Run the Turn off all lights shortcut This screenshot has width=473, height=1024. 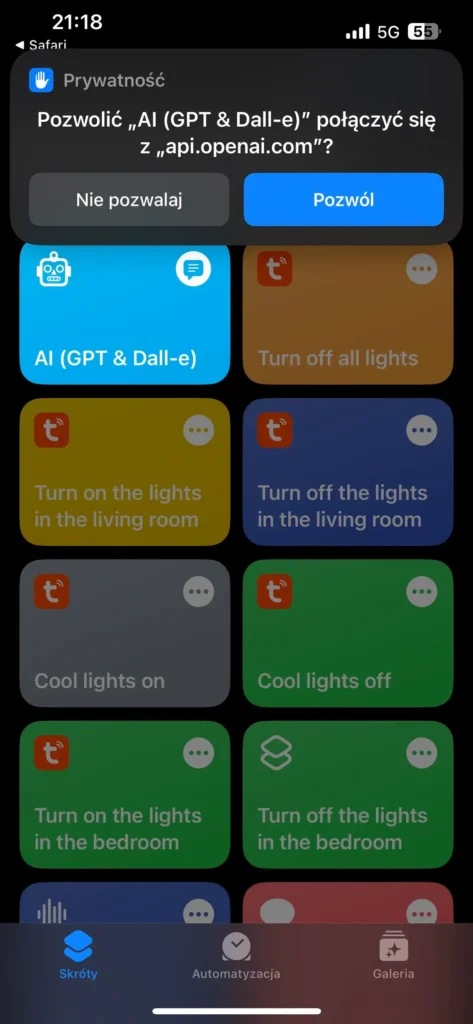pos(348,313)
